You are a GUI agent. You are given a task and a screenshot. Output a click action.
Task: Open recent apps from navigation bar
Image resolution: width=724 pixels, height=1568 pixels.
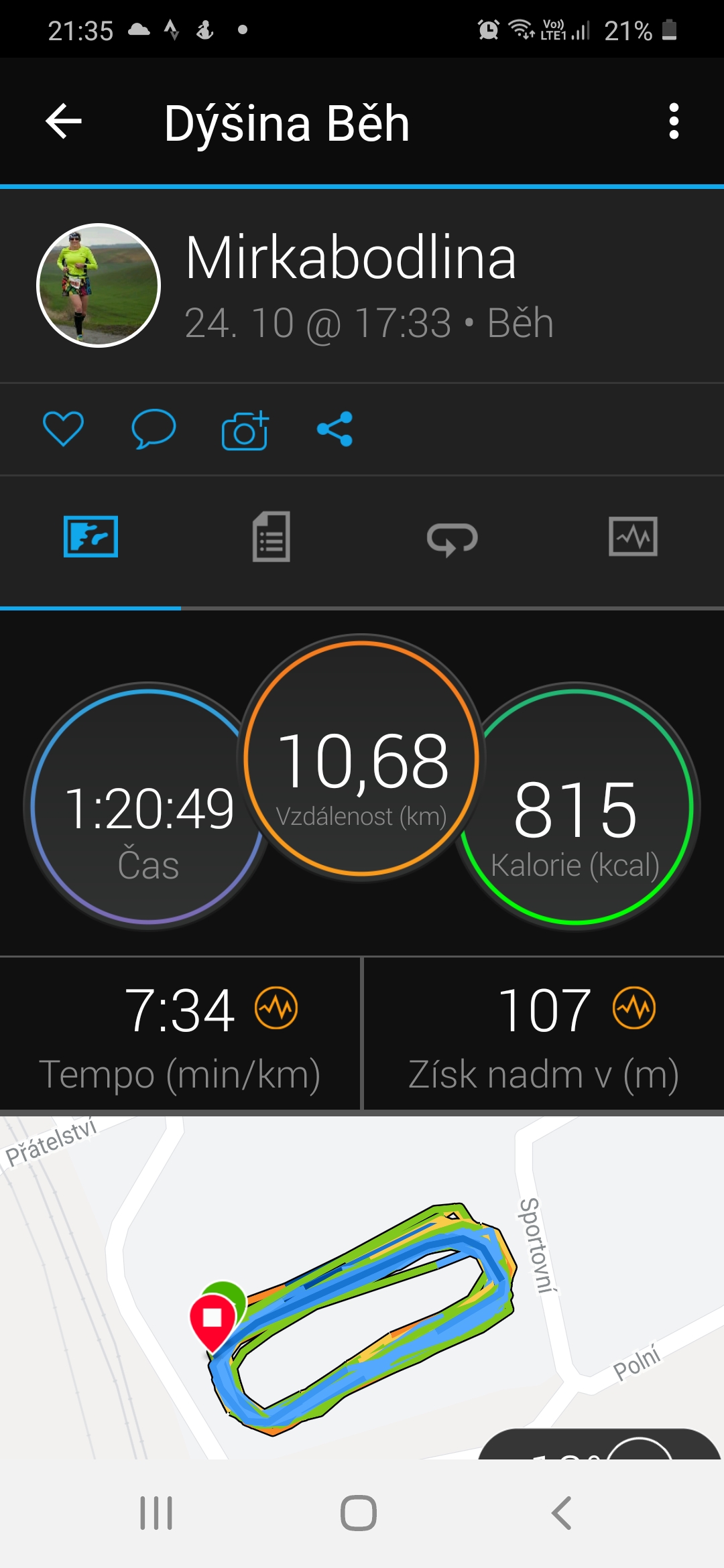156,1513
